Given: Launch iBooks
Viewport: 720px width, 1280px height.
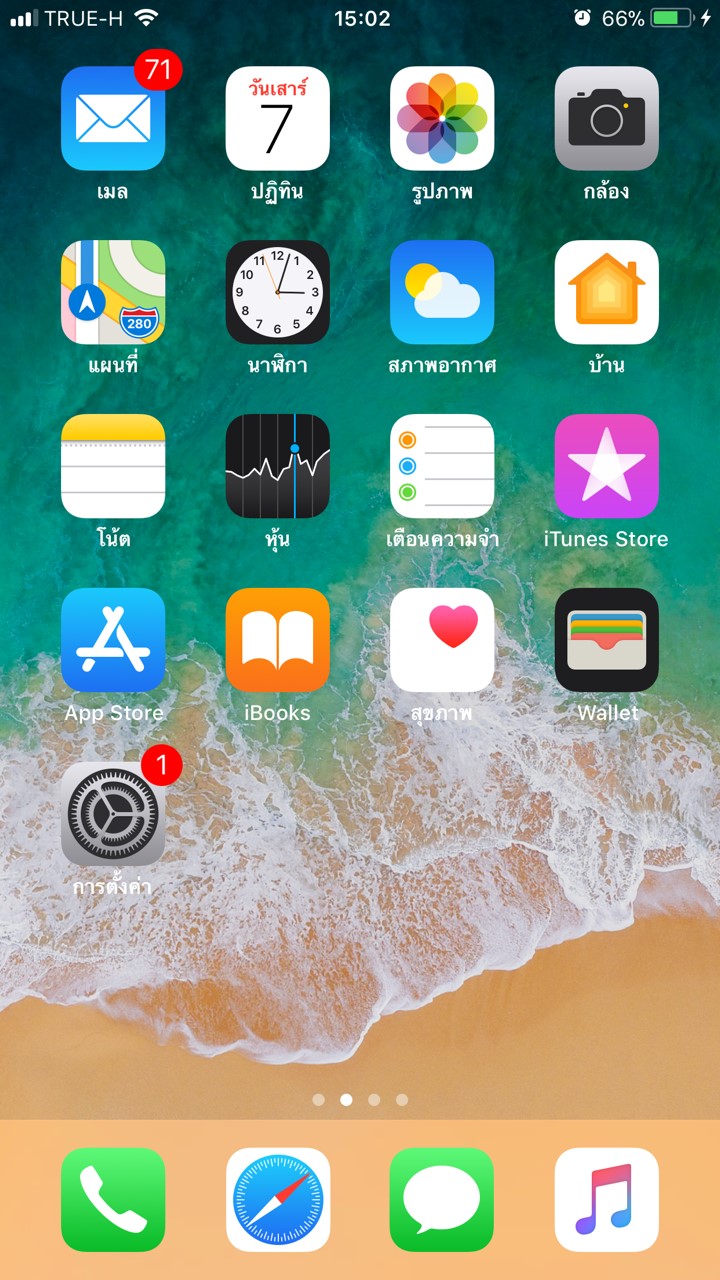Looking at the screenshot, I should click(277, 640).
